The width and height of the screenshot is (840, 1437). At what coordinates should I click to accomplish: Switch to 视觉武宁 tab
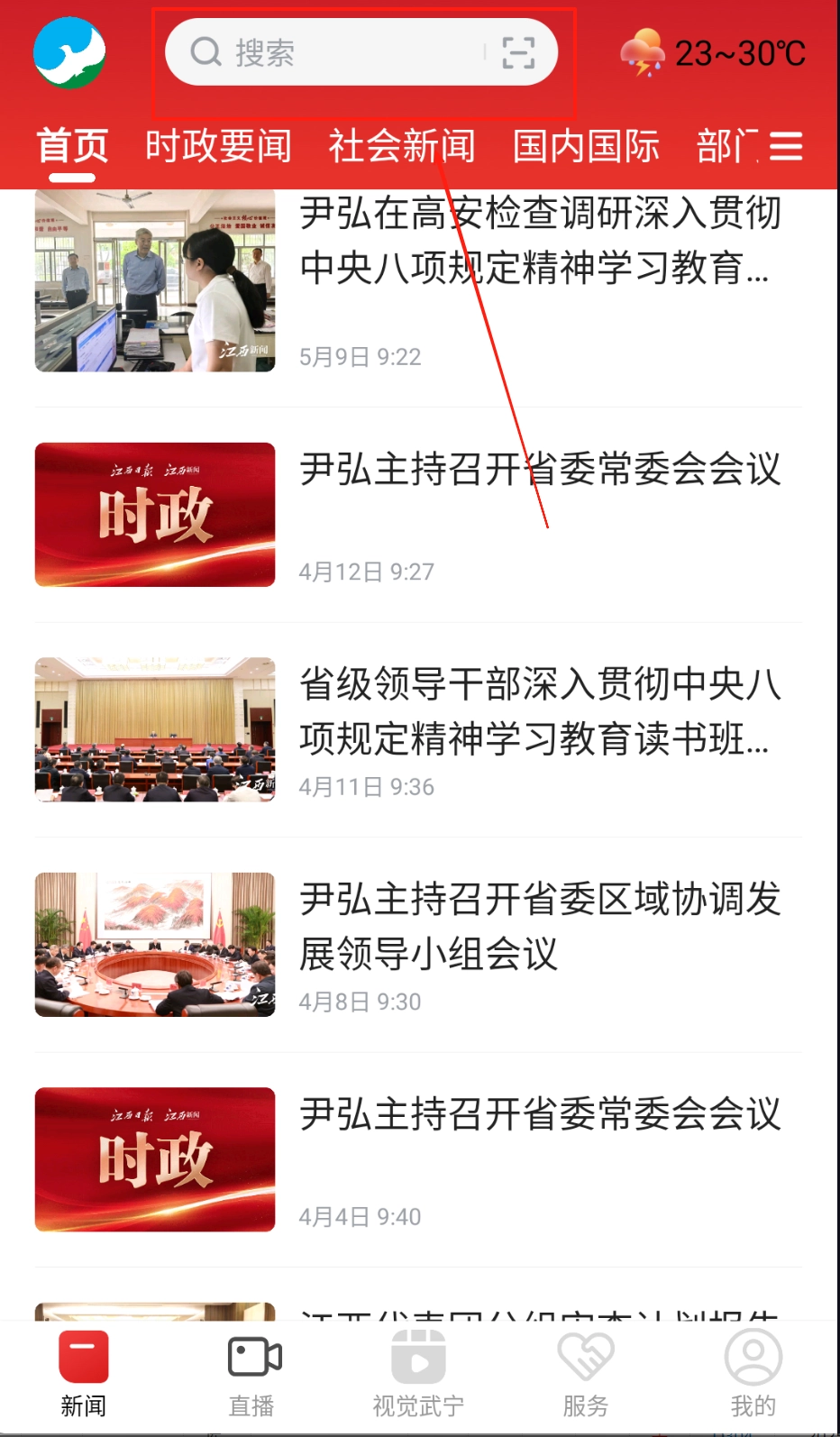(419, 1374)
